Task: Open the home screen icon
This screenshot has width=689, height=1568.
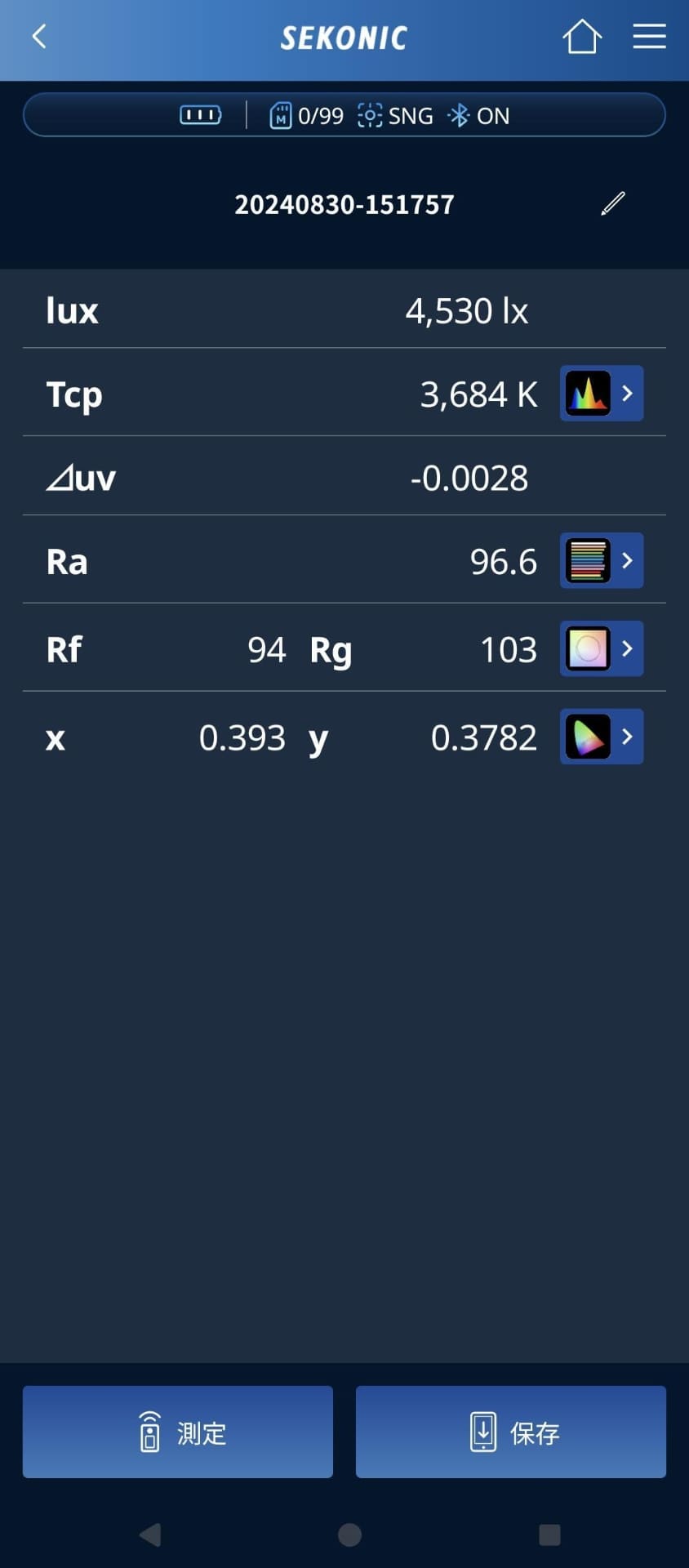Action: coord(582,37)
